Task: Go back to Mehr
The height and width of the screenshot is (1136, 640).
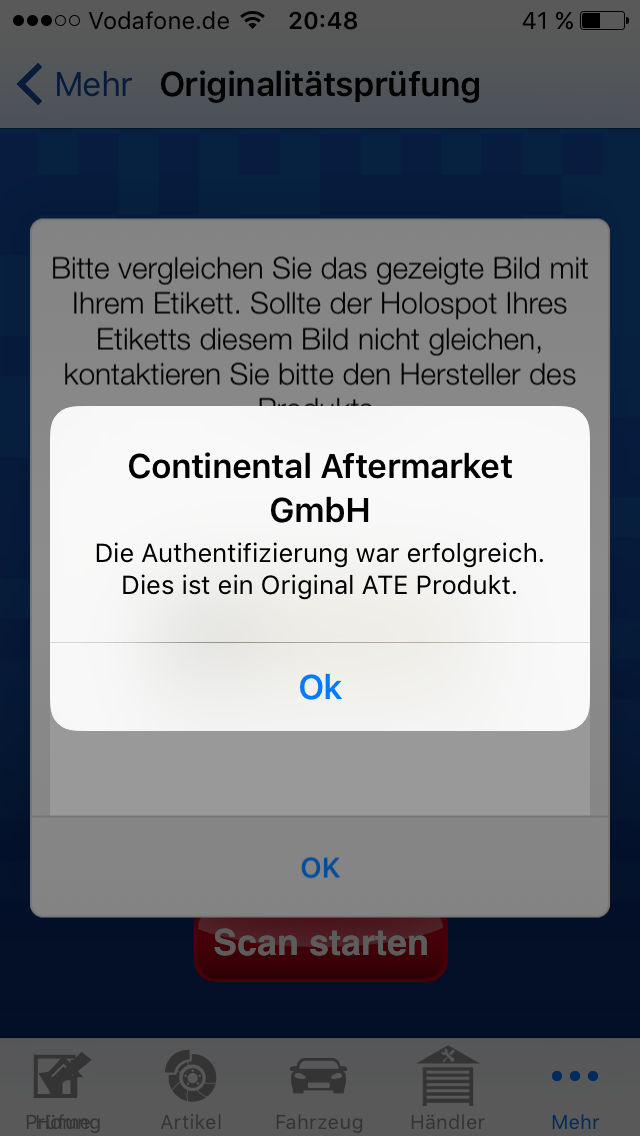Action: coord(75,85)
